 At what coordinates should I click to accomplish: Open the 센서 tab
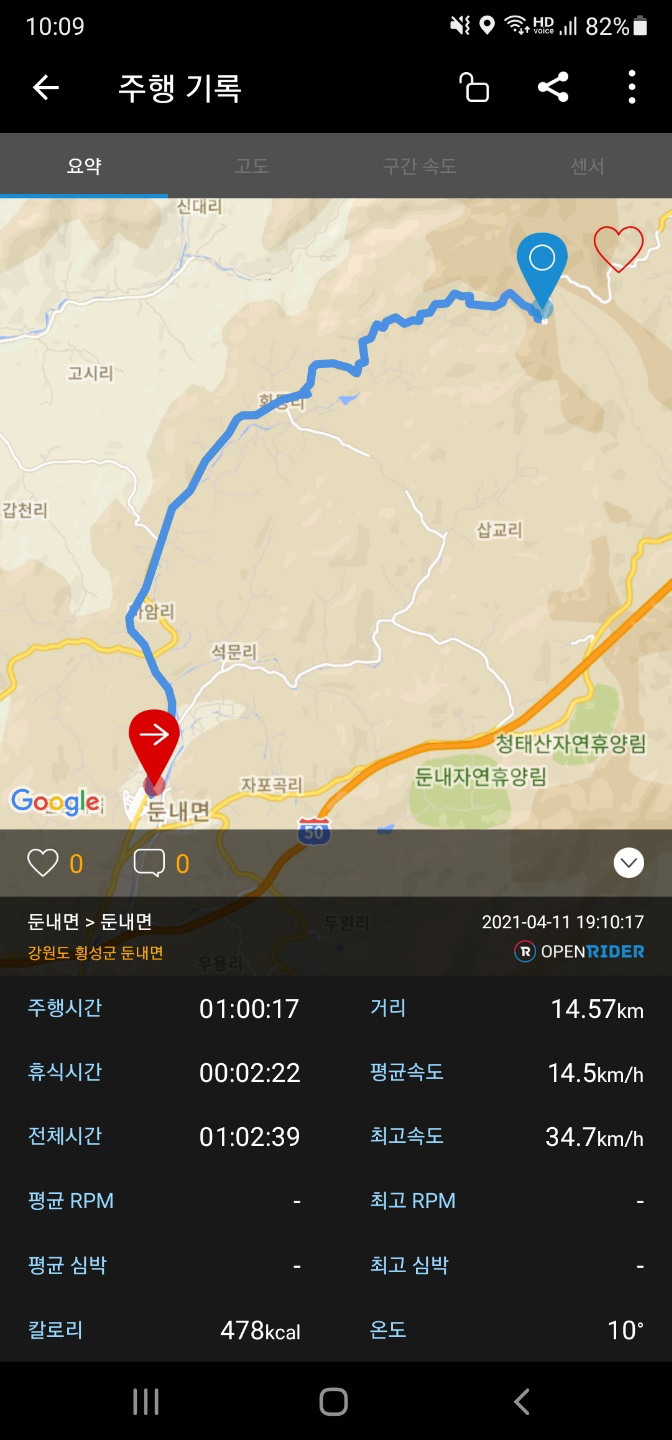click(588, 166)
